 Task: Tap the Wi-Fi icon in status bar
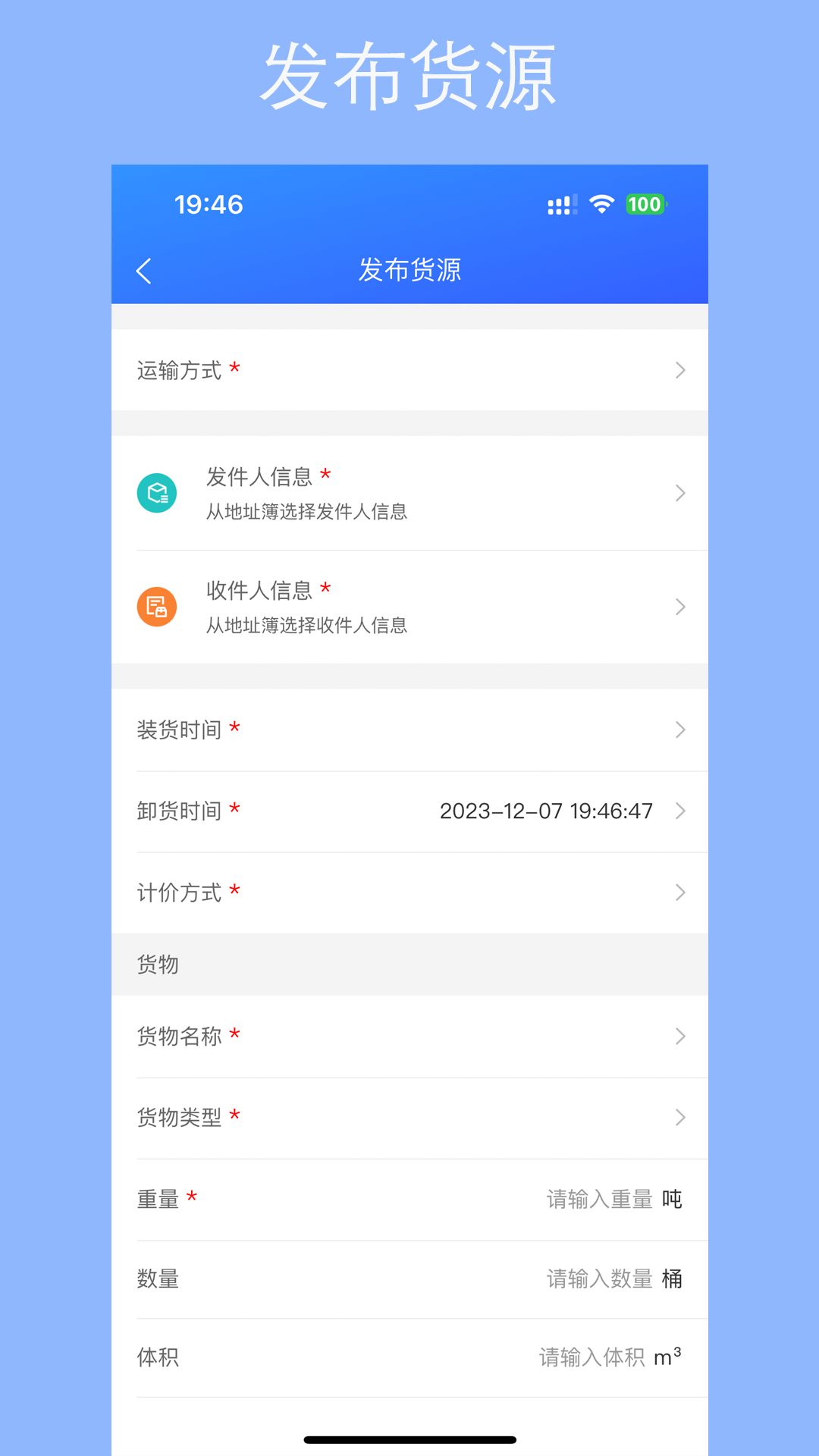[x=602, y=203]
